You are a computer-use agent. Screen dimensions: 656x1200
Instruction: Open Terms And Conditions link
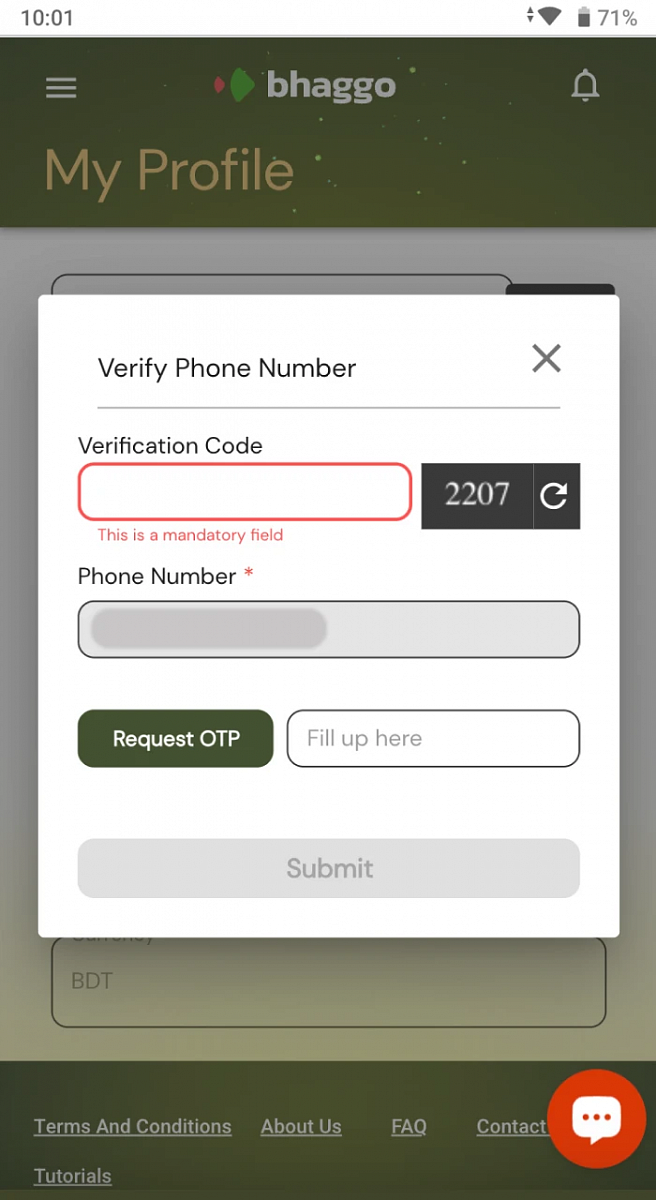[x=132, y=1126]
